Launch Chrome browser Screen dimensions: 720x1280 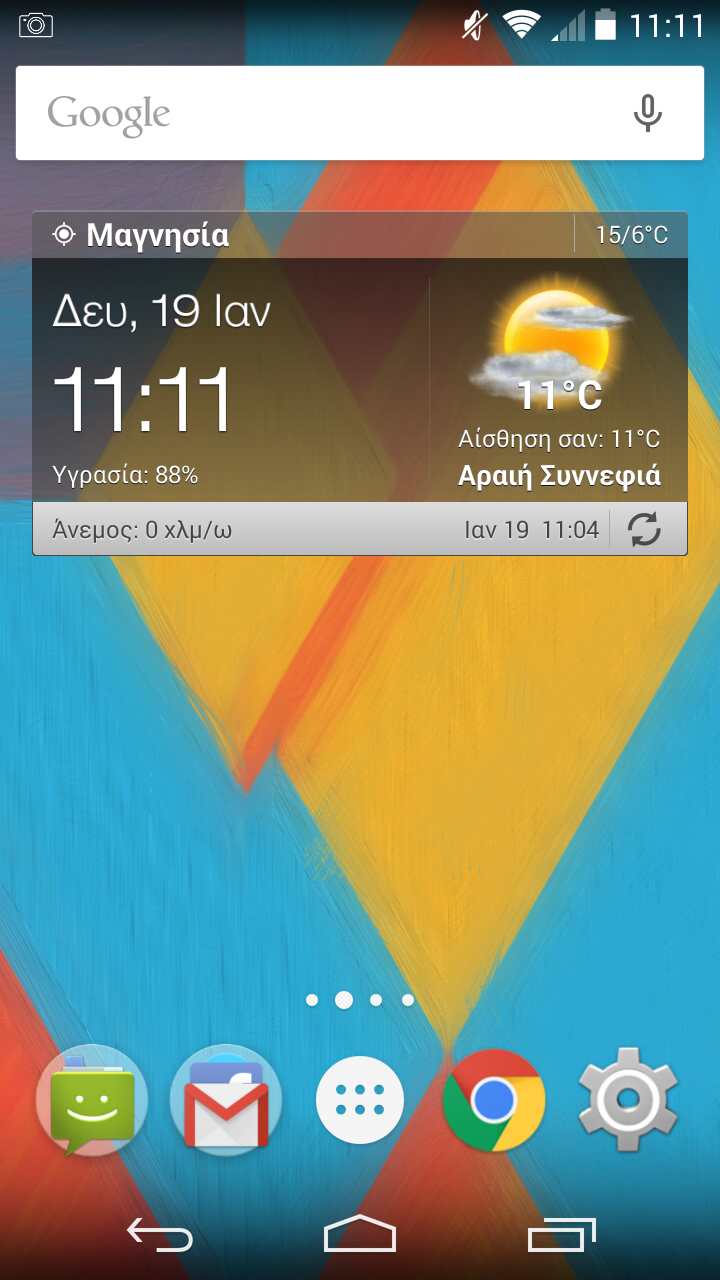pyautogui.click(x=494, y=1100)
